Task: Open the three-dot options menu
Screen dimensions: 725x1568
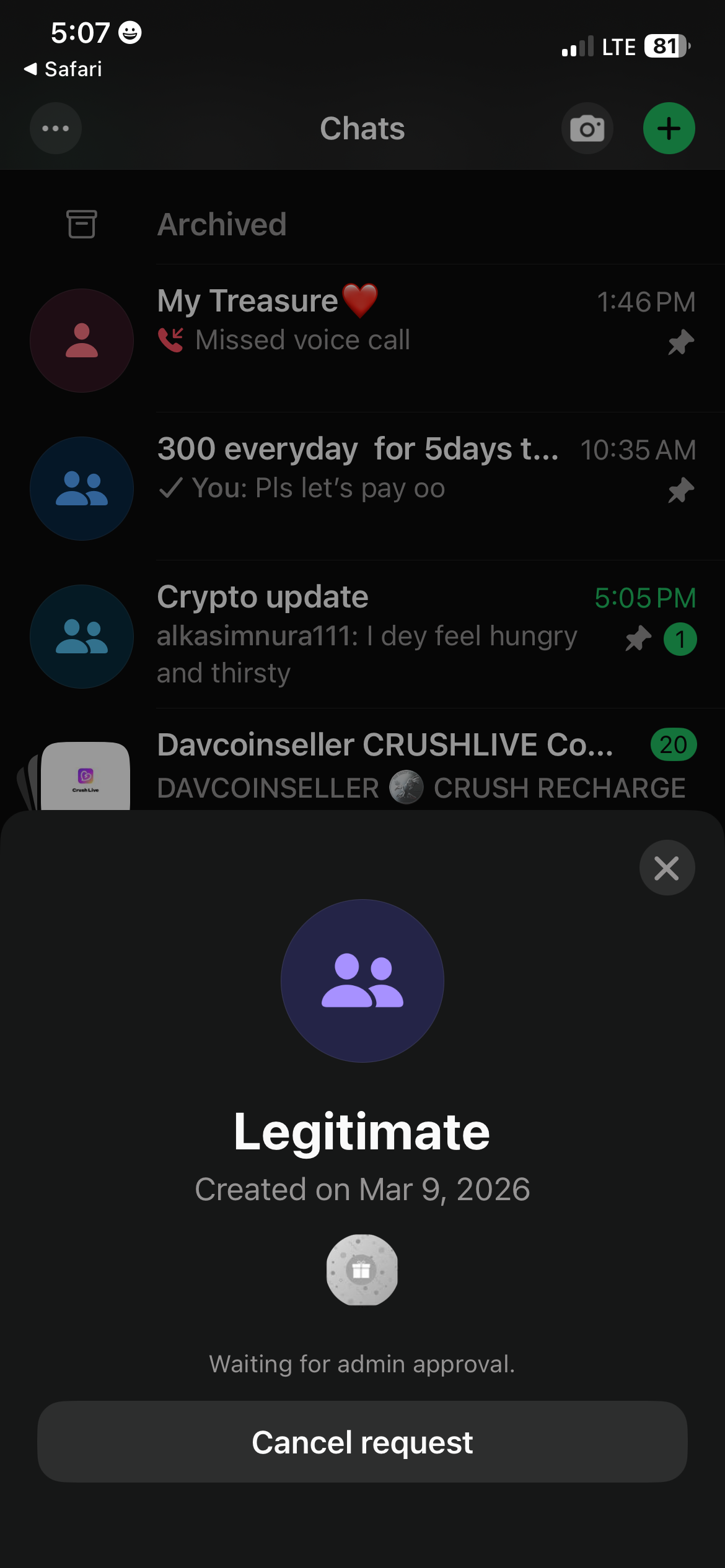Action: (x=56, y=129)
